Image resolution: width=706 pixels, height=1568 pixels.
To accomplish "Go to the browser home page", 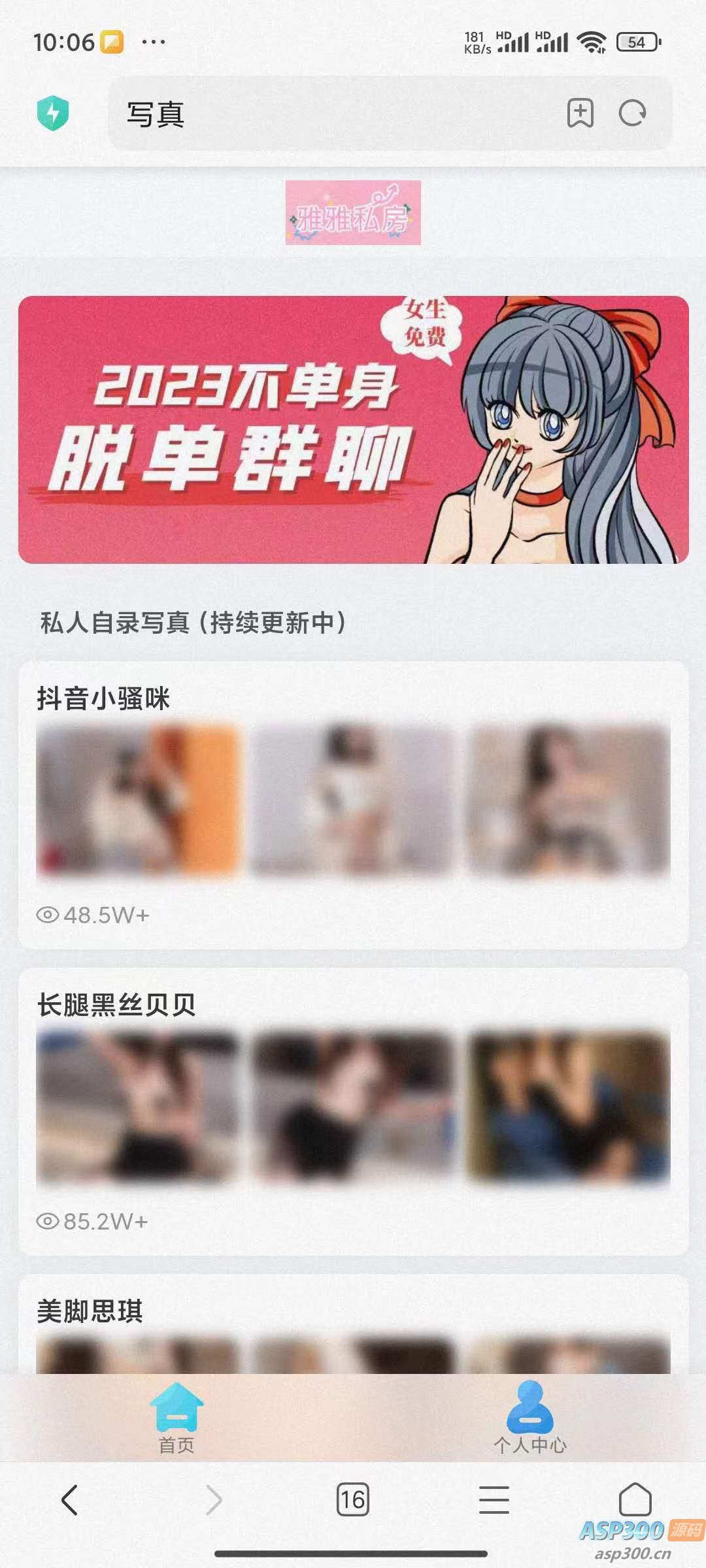I will [635, 1499].
